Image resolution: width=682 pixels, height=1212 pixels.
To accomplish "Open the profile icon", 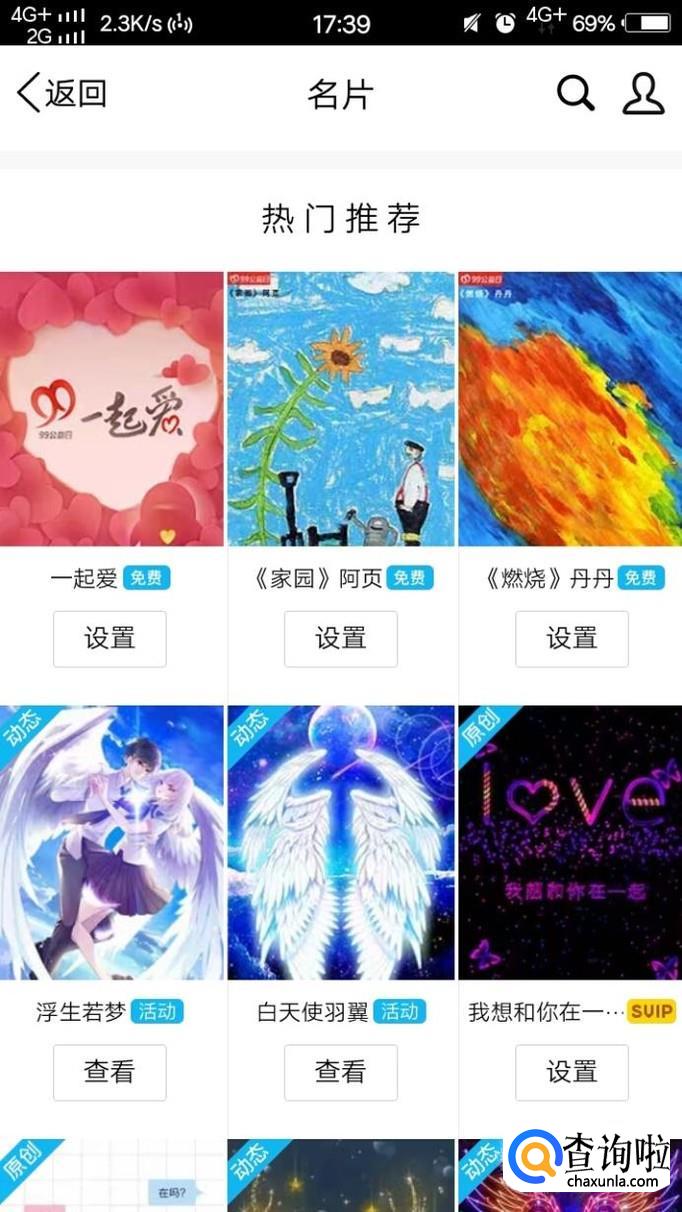I will tap(643, 94).
